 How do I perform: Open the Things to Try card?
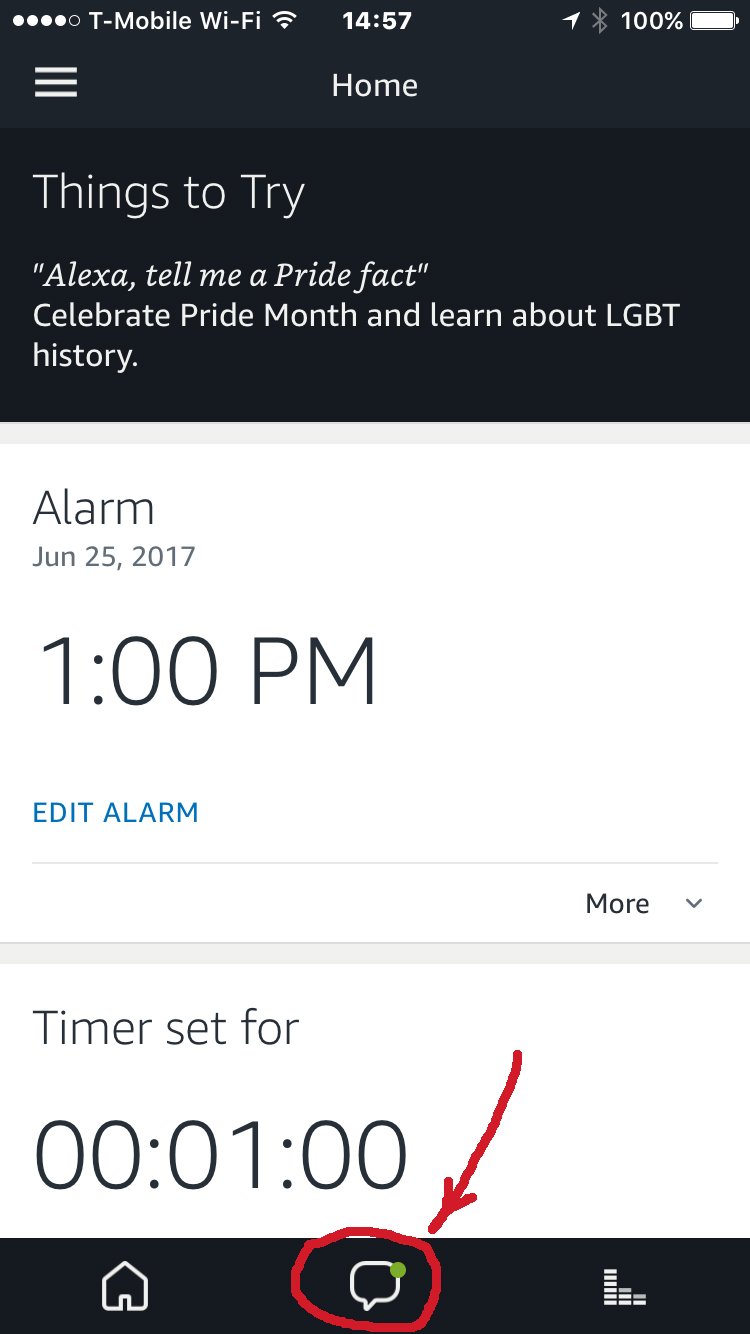375,275
